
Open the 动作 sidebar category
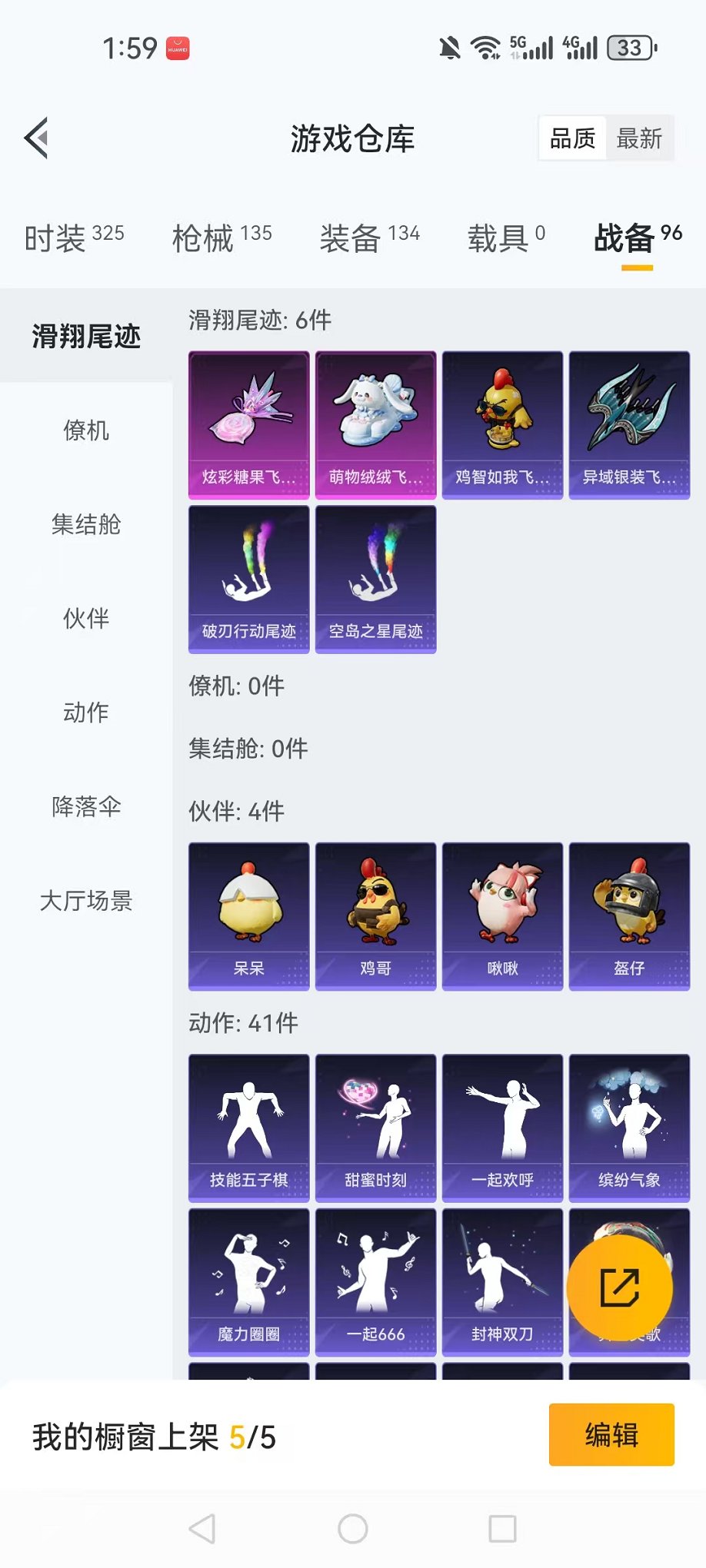pos(85,713)
